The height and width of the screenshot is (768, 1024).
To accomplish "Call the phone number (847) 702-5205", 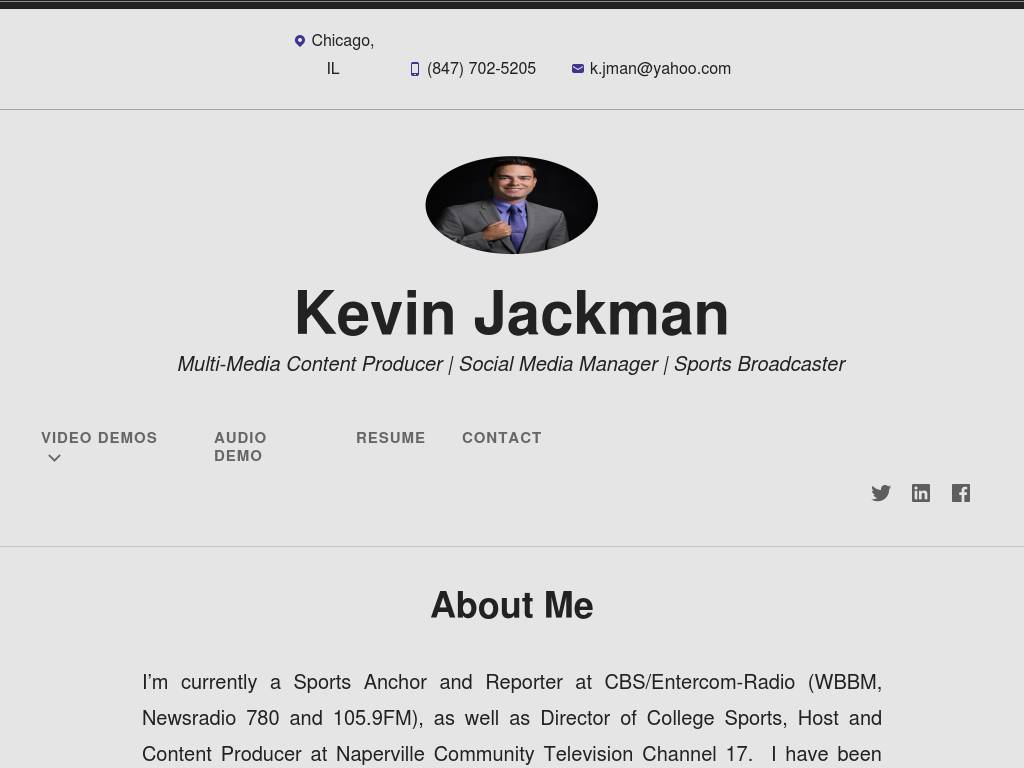I will pyautogui.click(x=481, y=69).
